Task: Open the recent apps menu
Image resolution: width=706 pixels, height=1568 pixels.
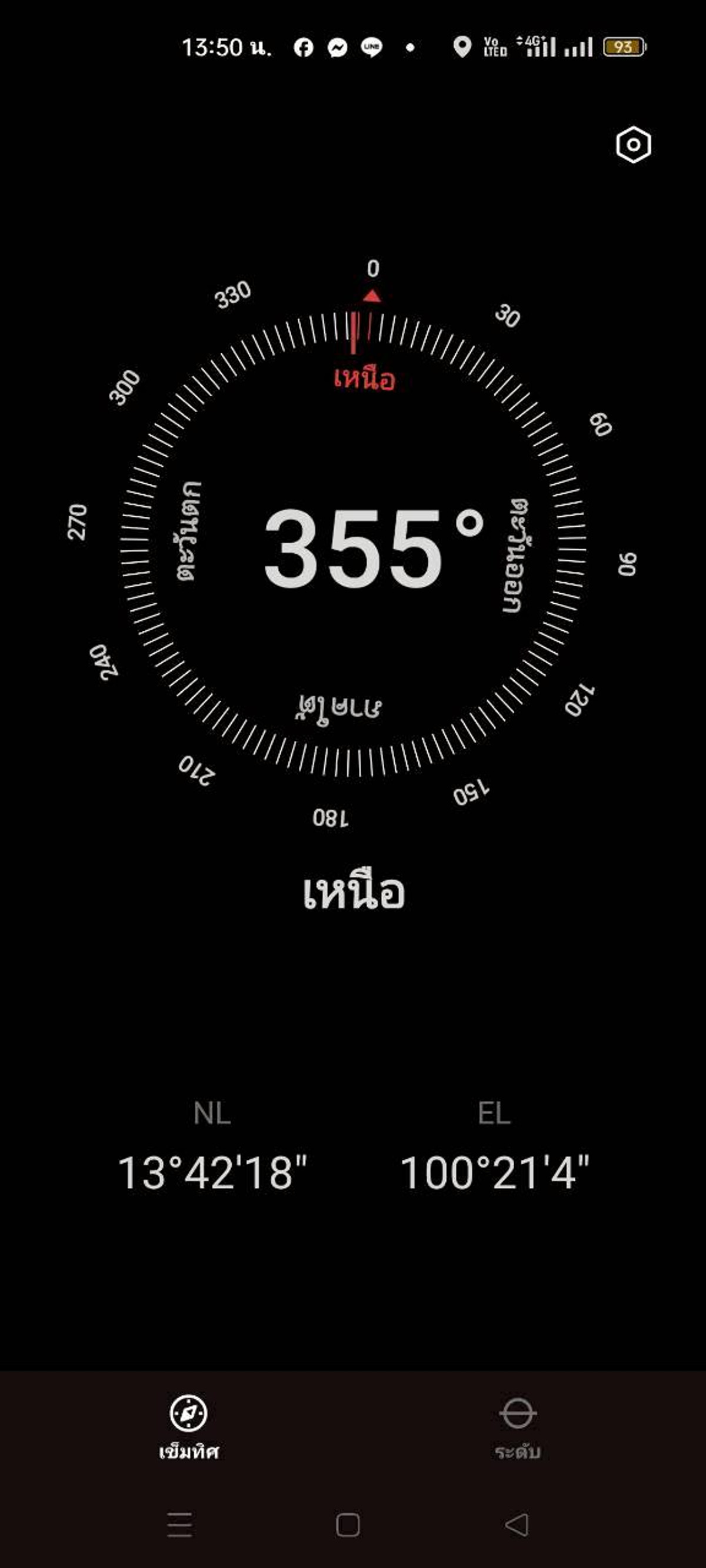Action: (x=179, y=1524)
